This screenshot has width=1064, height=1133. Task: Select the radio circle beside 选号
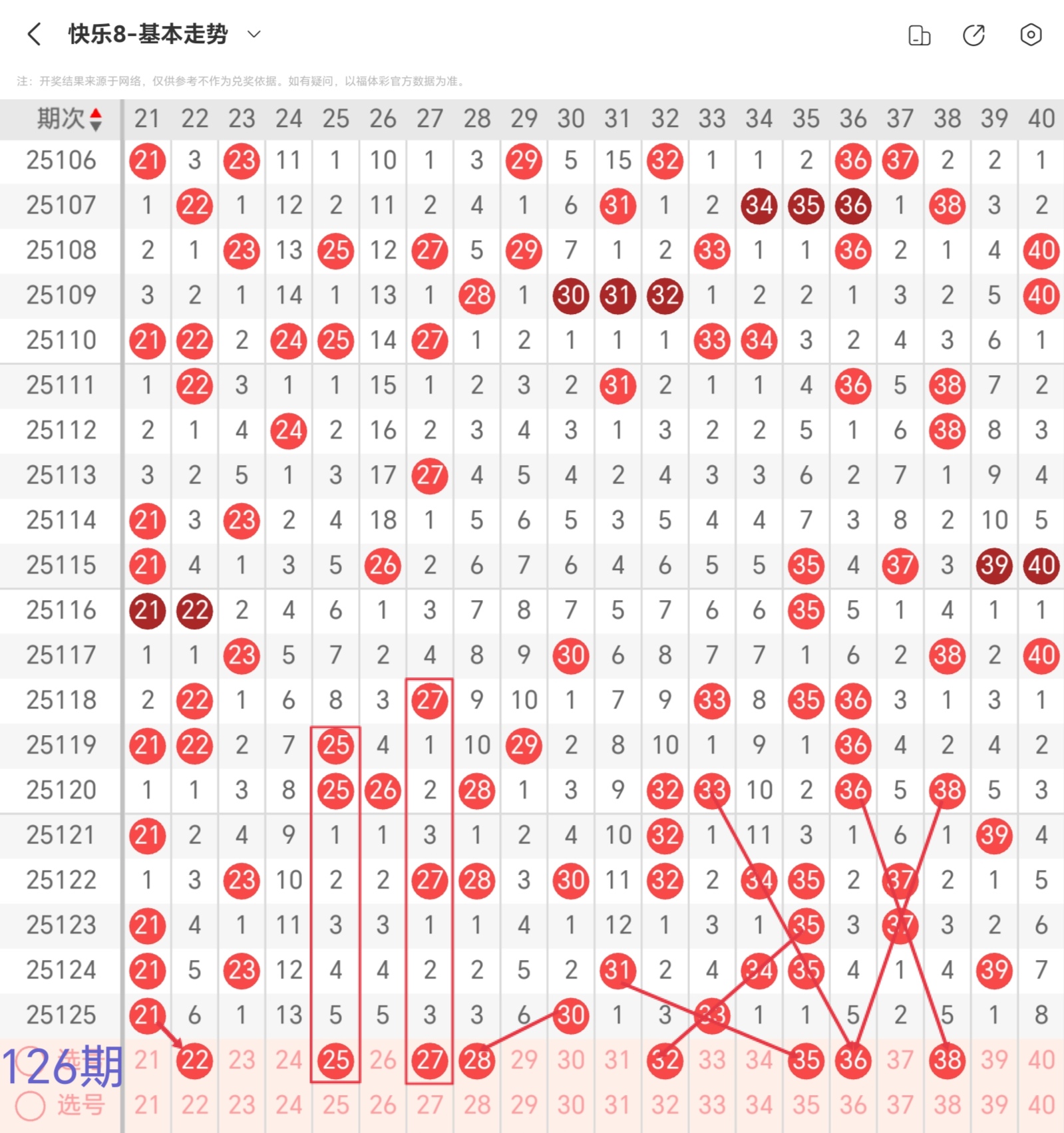(x=31, y=1105)
